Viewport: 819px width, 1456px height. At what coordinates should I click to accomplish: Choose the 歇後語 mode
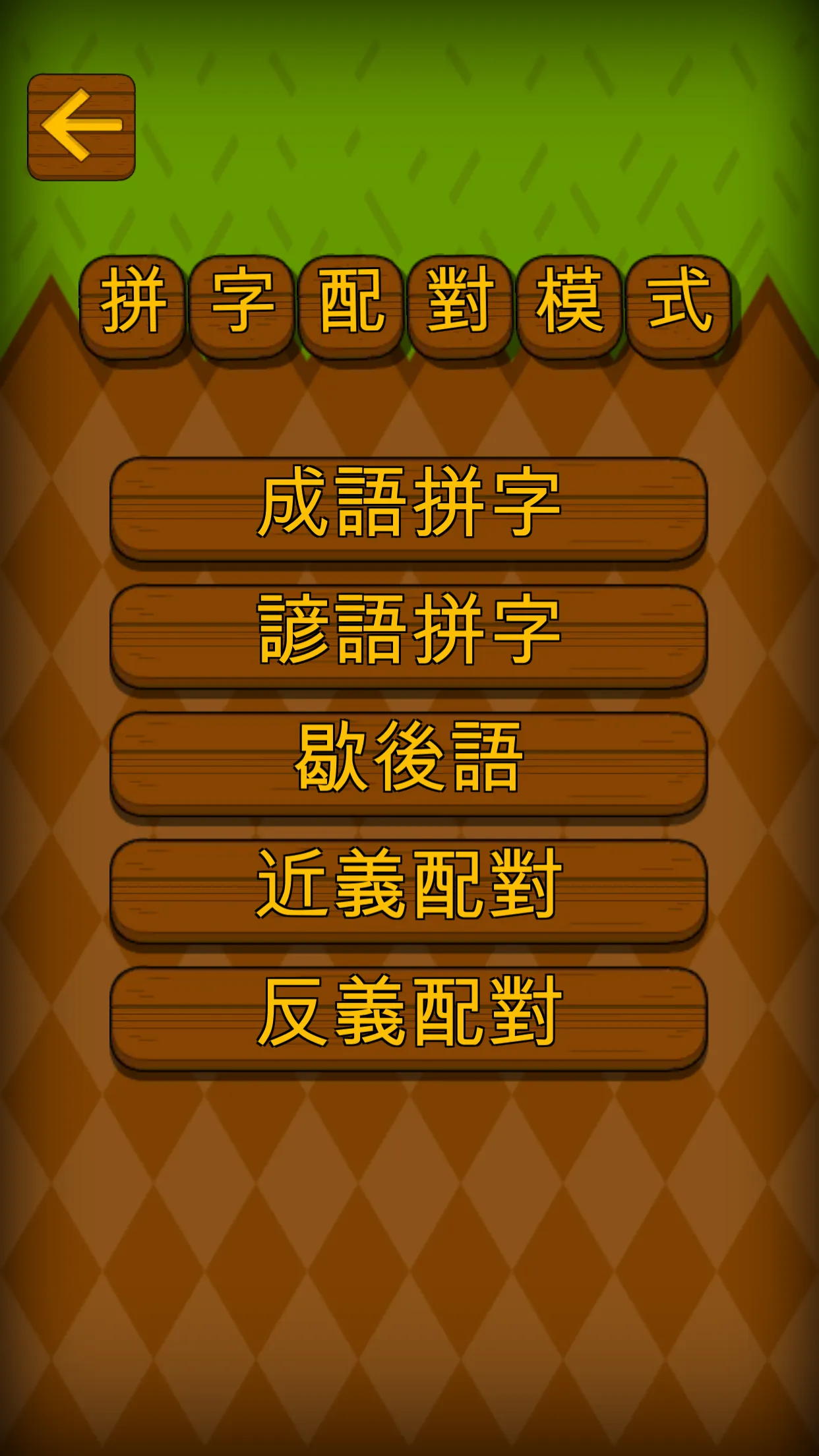[x=408, y=764]
